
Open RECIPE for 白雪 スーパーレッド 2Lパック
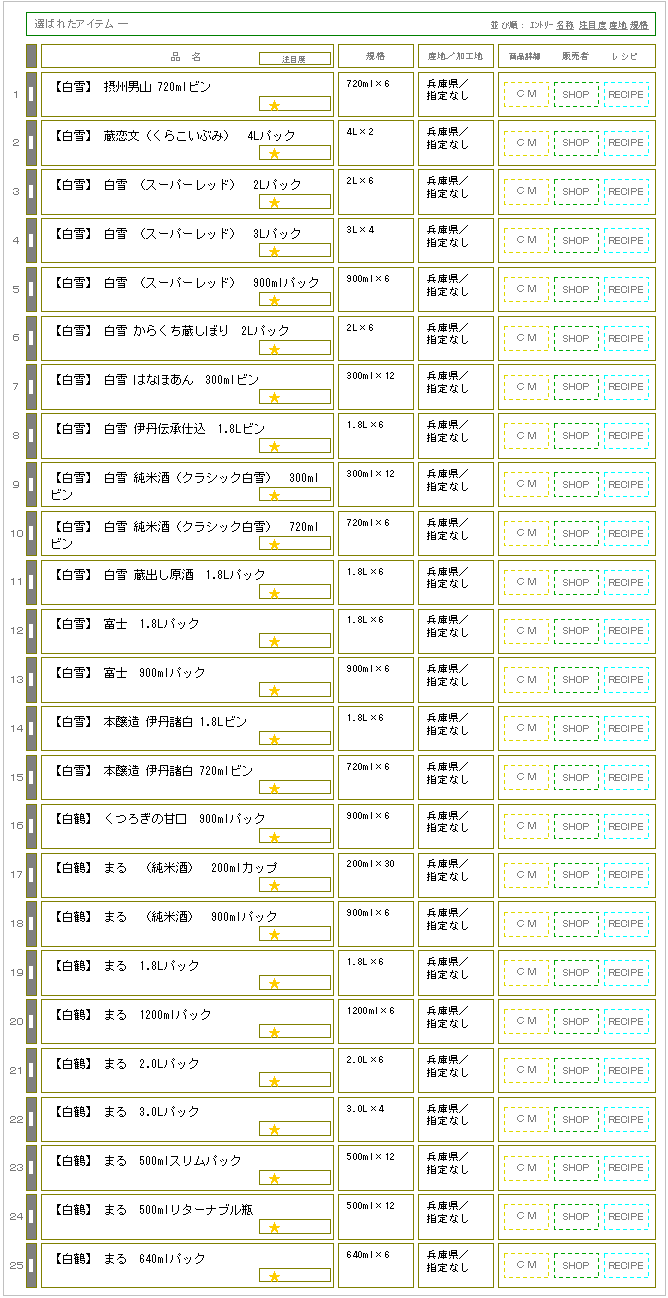pos(626,192)
